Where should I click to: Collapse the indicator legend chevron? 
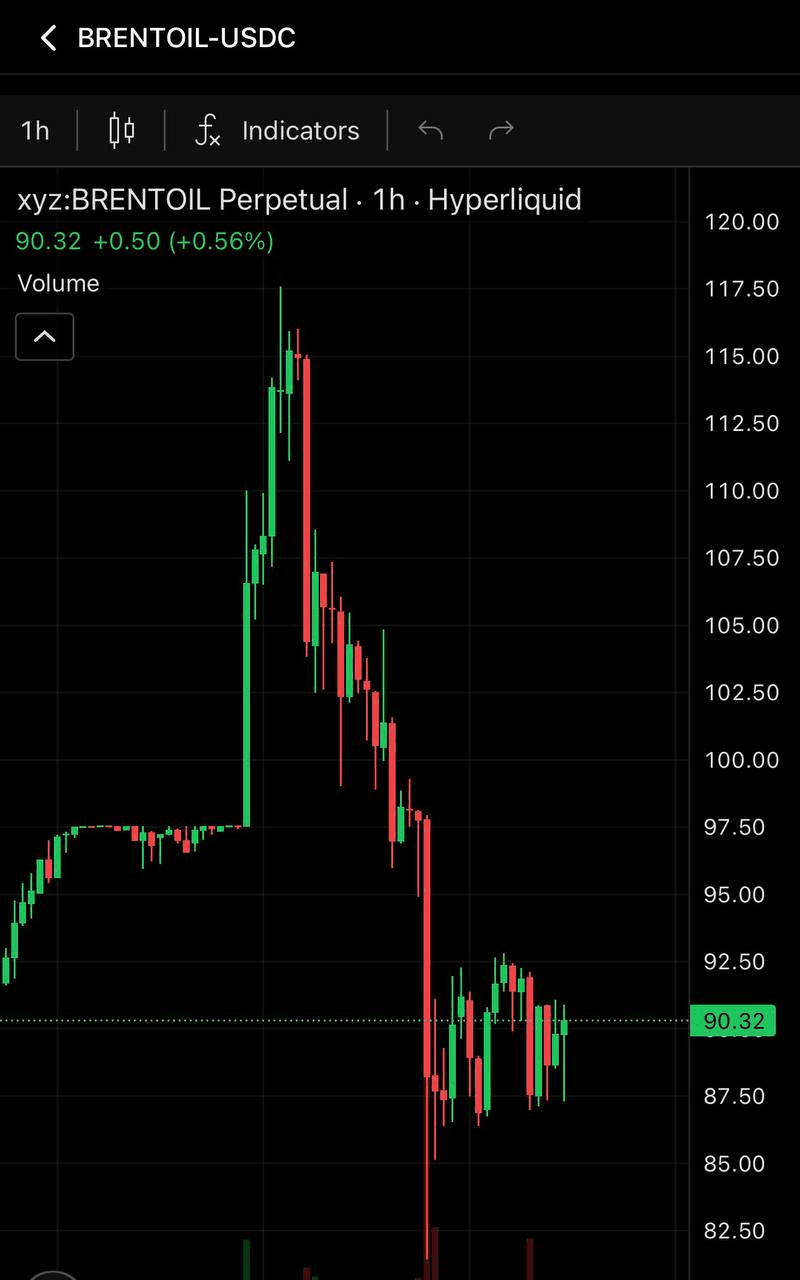pyautogui.click(x=45, y=337)
